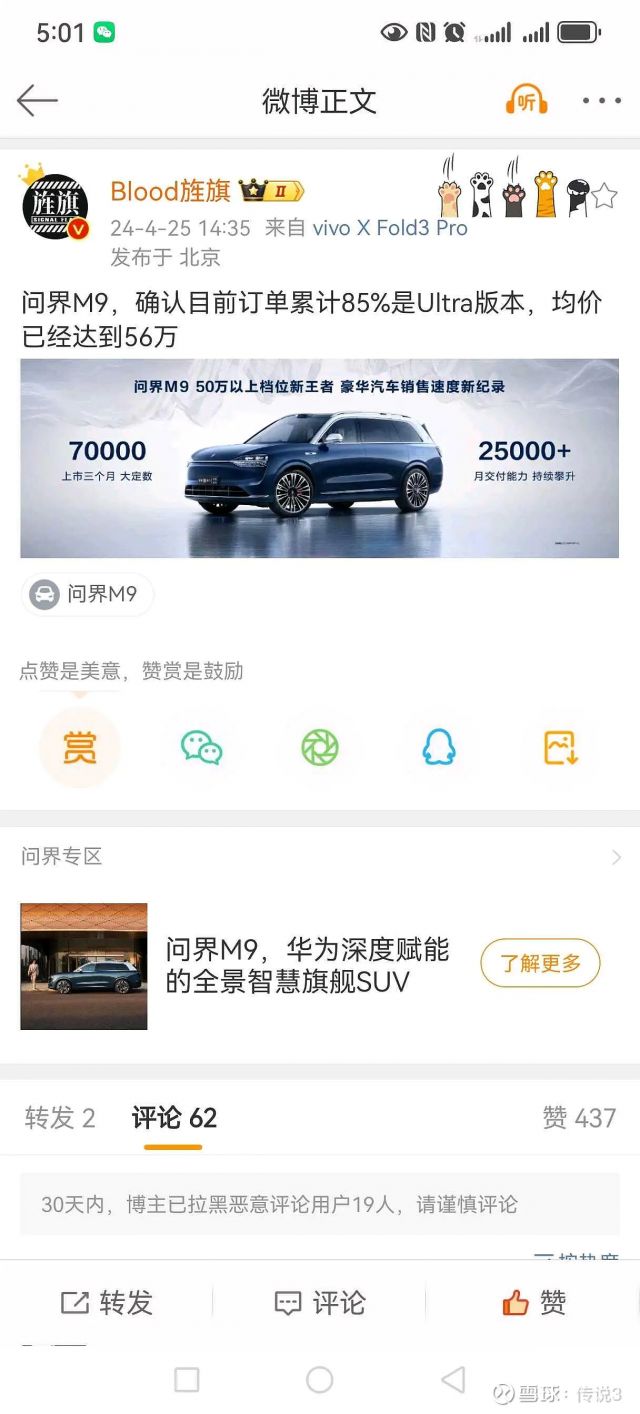Share the post to WeChat
Screen dimensions: 640x1414
click(x=201, y=748)
